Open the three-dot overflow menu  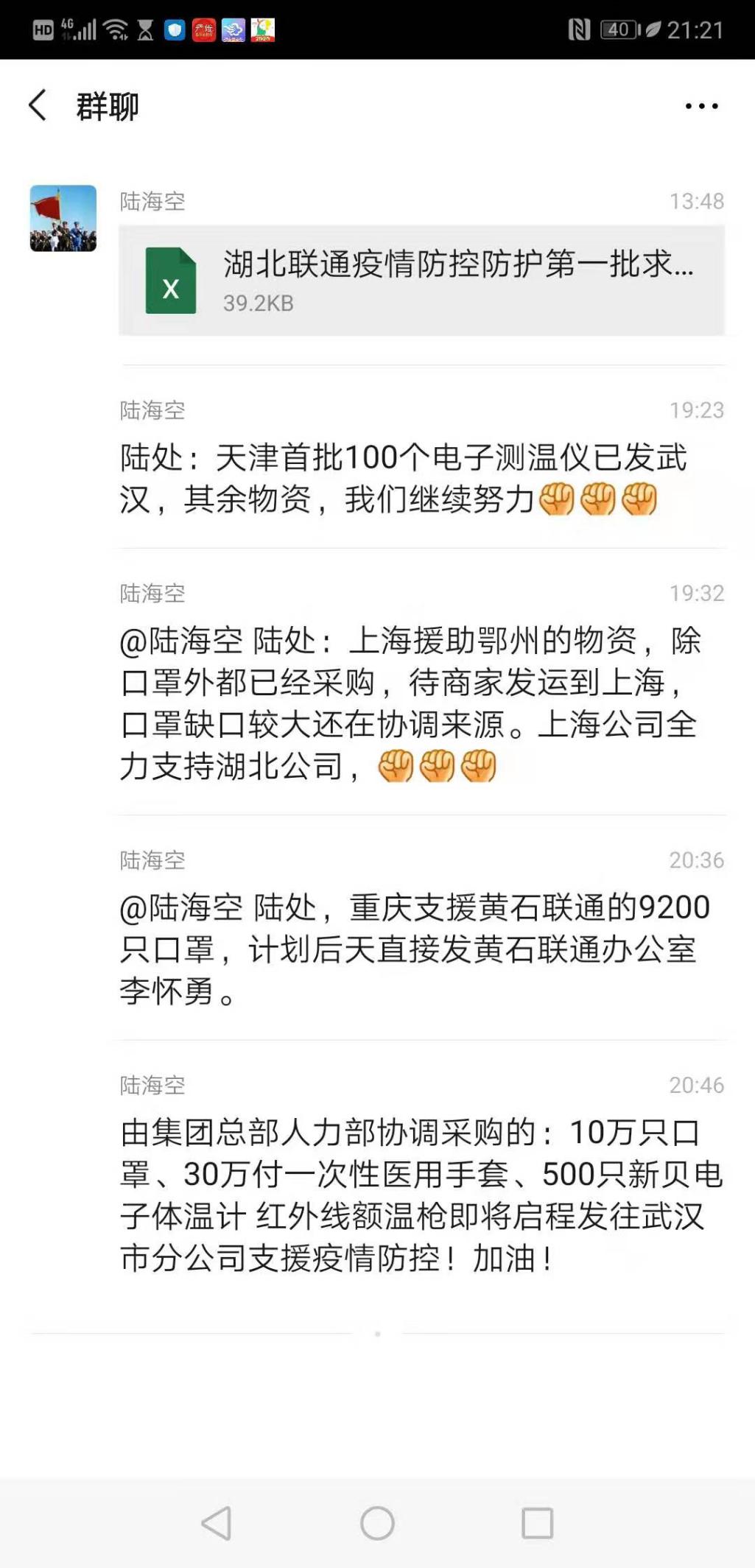(700, 106)
